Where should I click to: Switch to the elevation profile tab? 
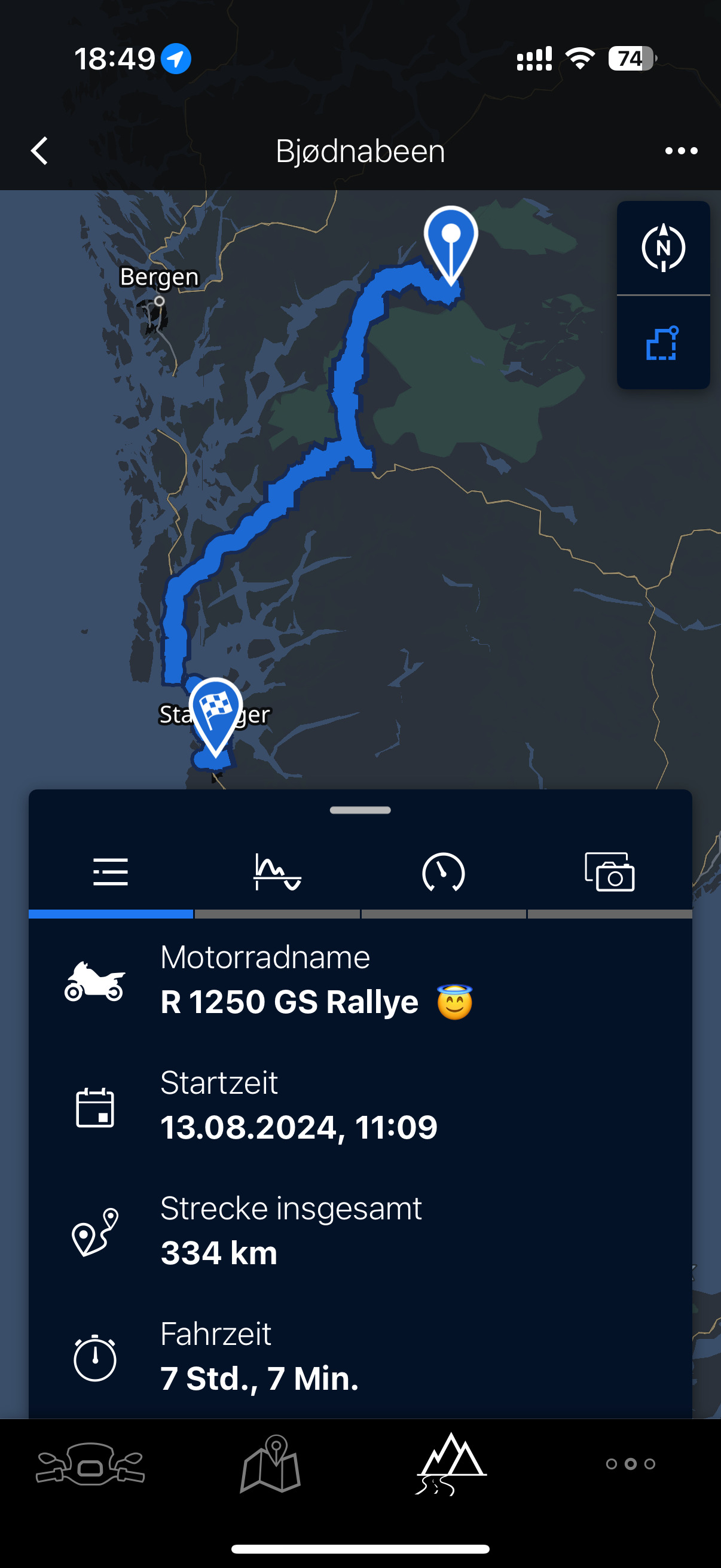(x=277, y=873)
